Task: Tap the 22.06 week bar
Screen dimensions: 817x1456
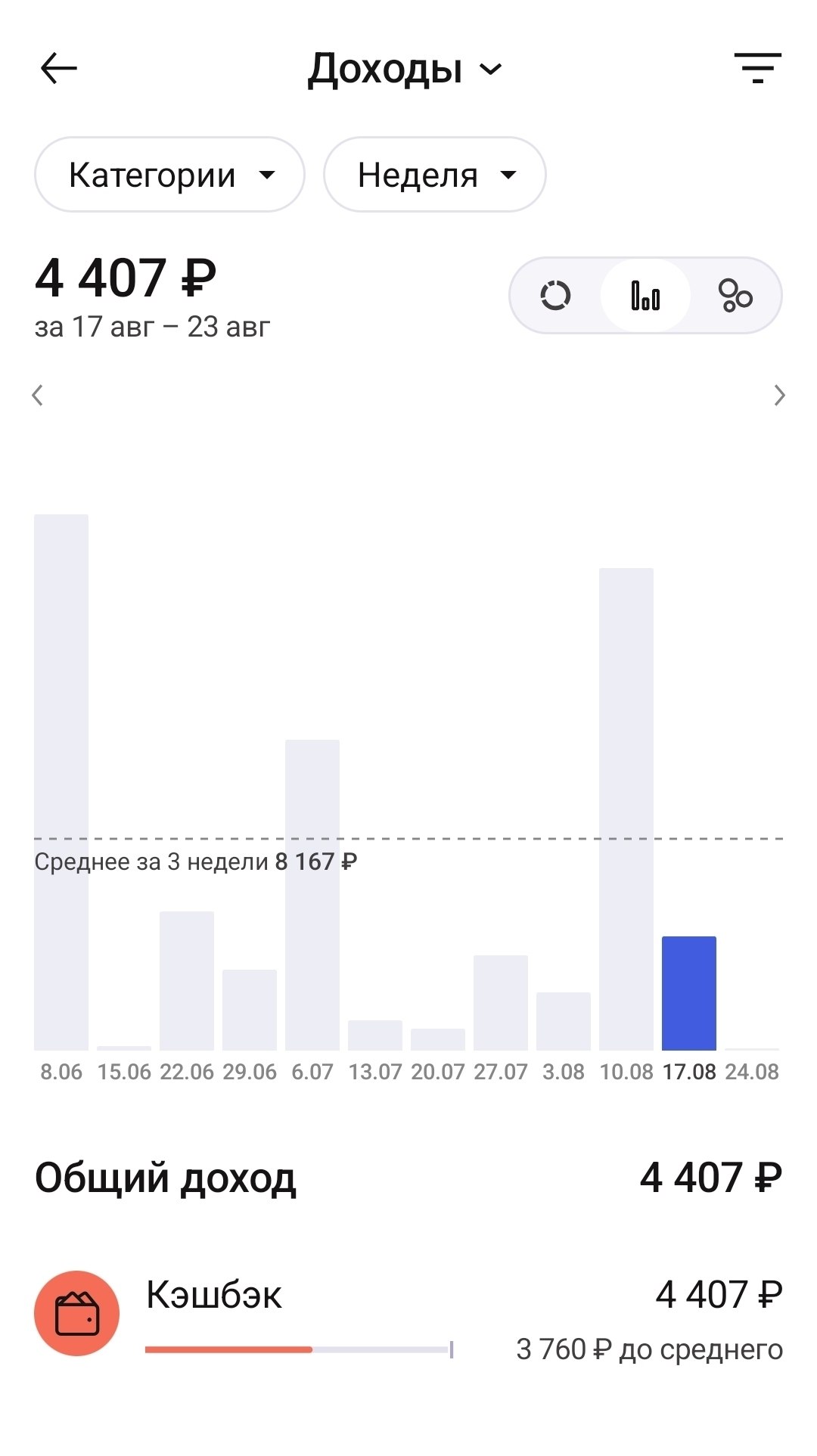Action: point(187,981)
